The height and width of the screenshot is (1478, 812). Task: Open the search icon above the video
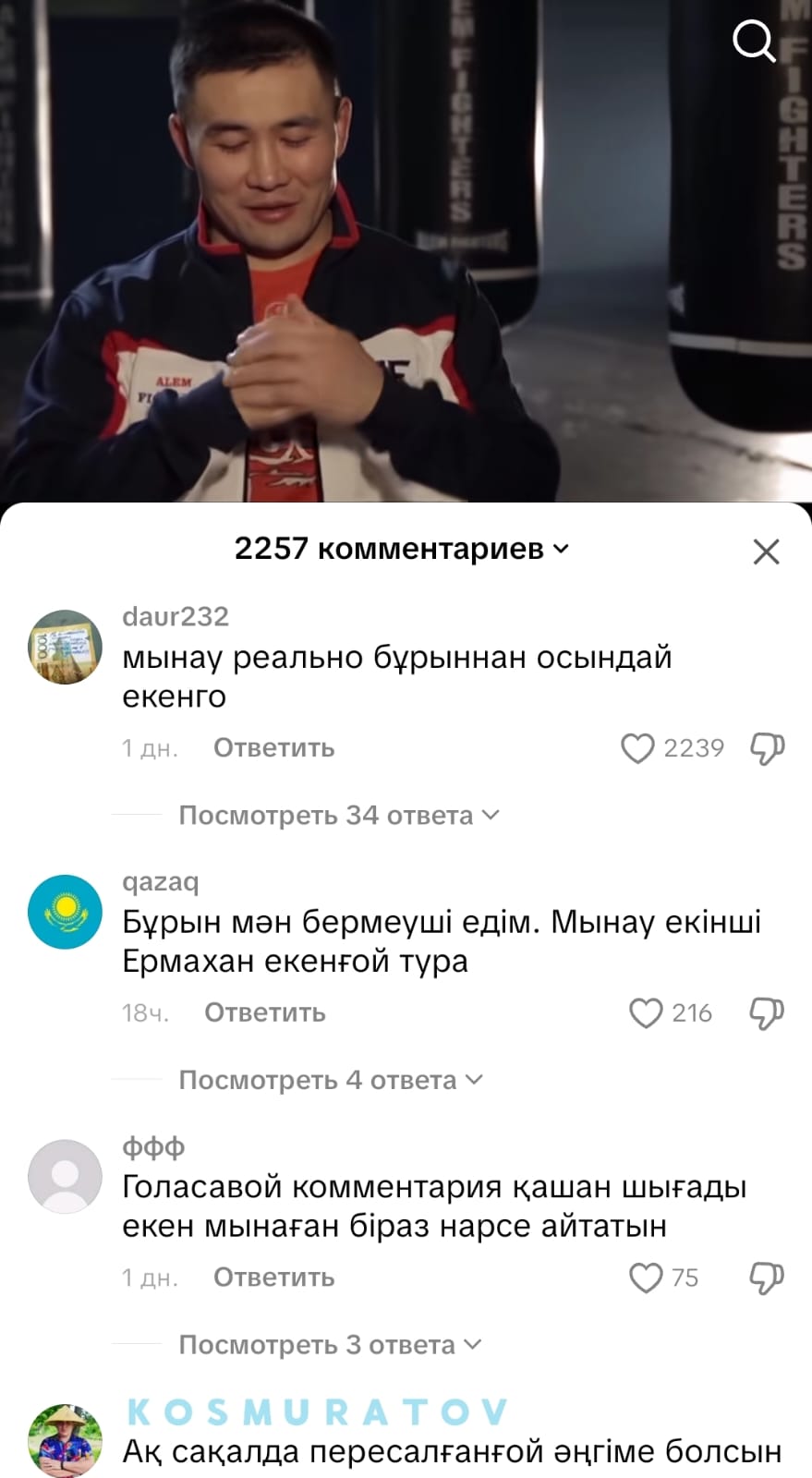[754, 42]
